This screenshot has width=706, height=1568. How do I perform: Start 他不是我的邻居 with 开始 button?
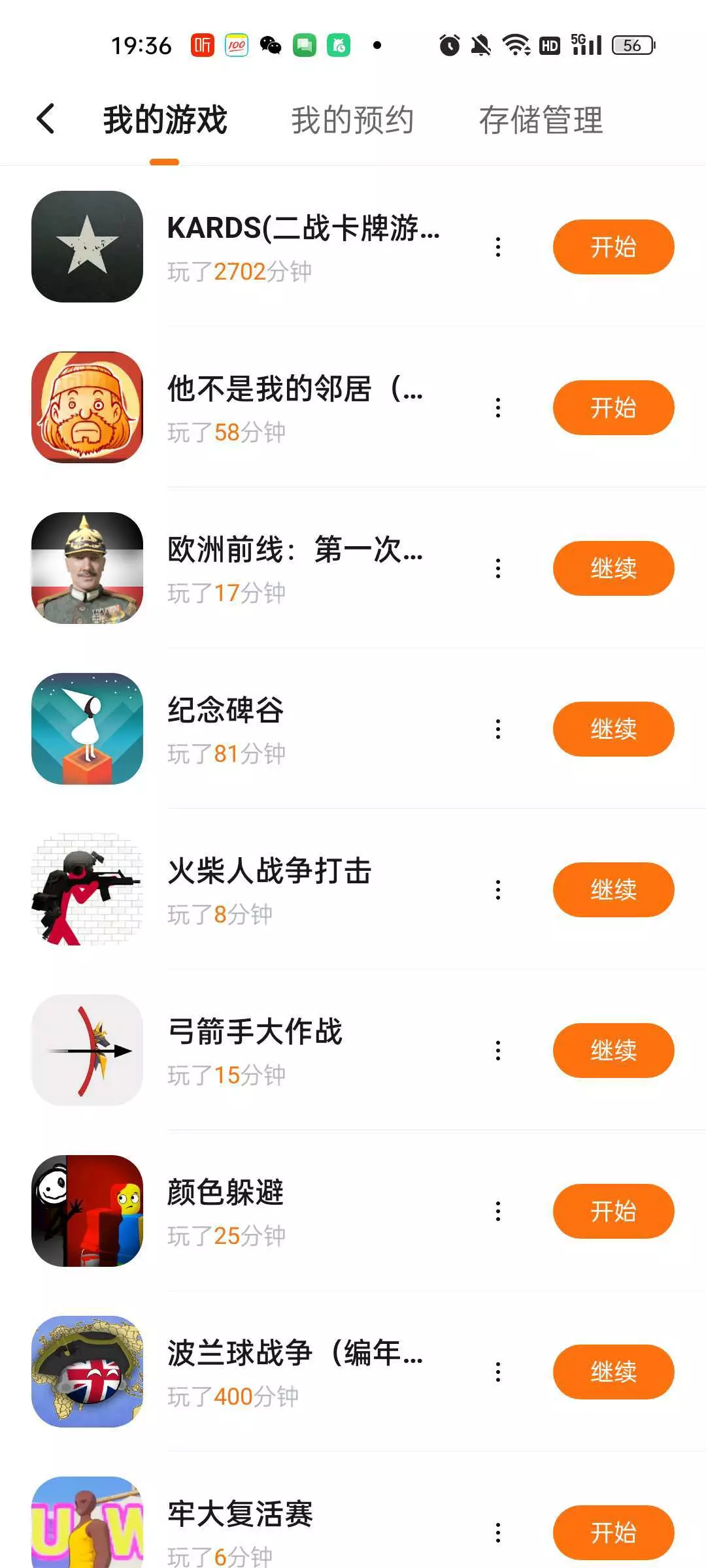pyautogui.click(x=613, y=408)
